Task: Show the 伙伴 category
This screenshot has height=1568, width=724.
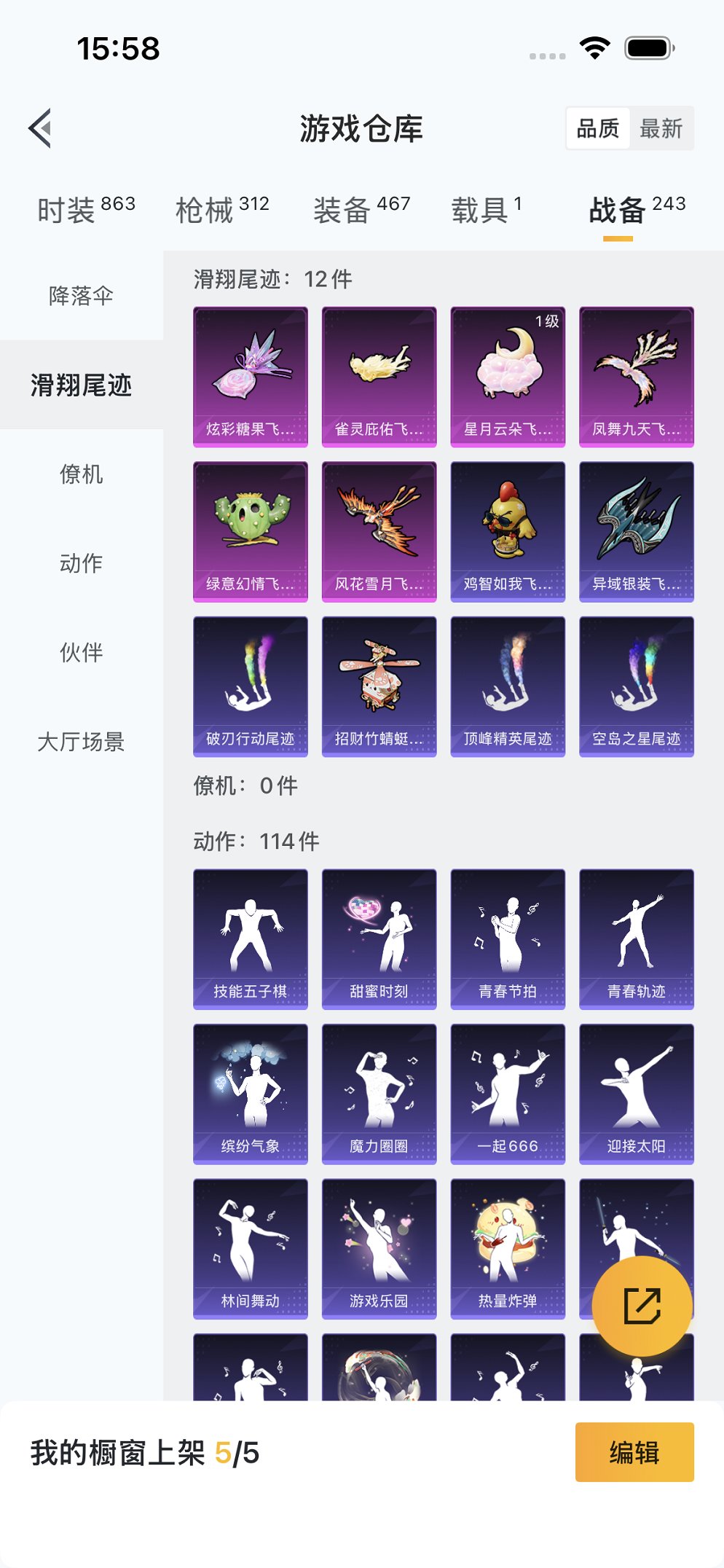Action: pyautogui.click(x=81, y=653)
